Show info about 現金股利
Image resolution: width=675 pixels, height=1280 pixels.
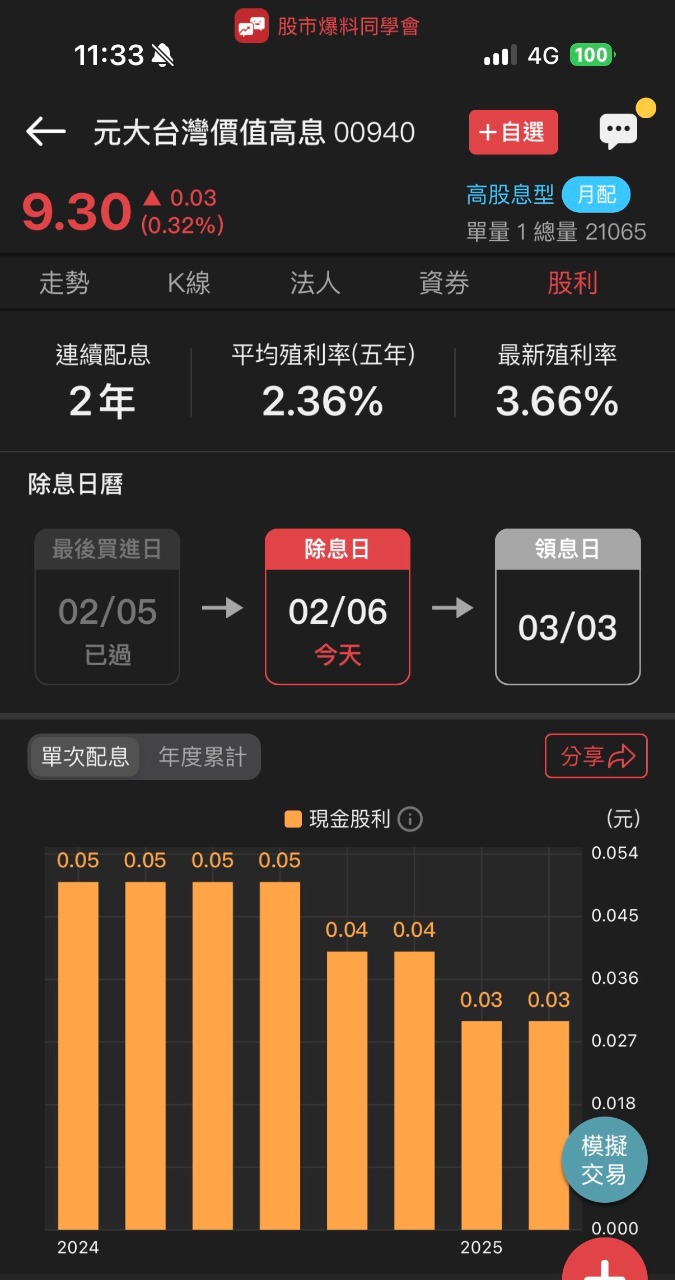(x=410, y=820)
